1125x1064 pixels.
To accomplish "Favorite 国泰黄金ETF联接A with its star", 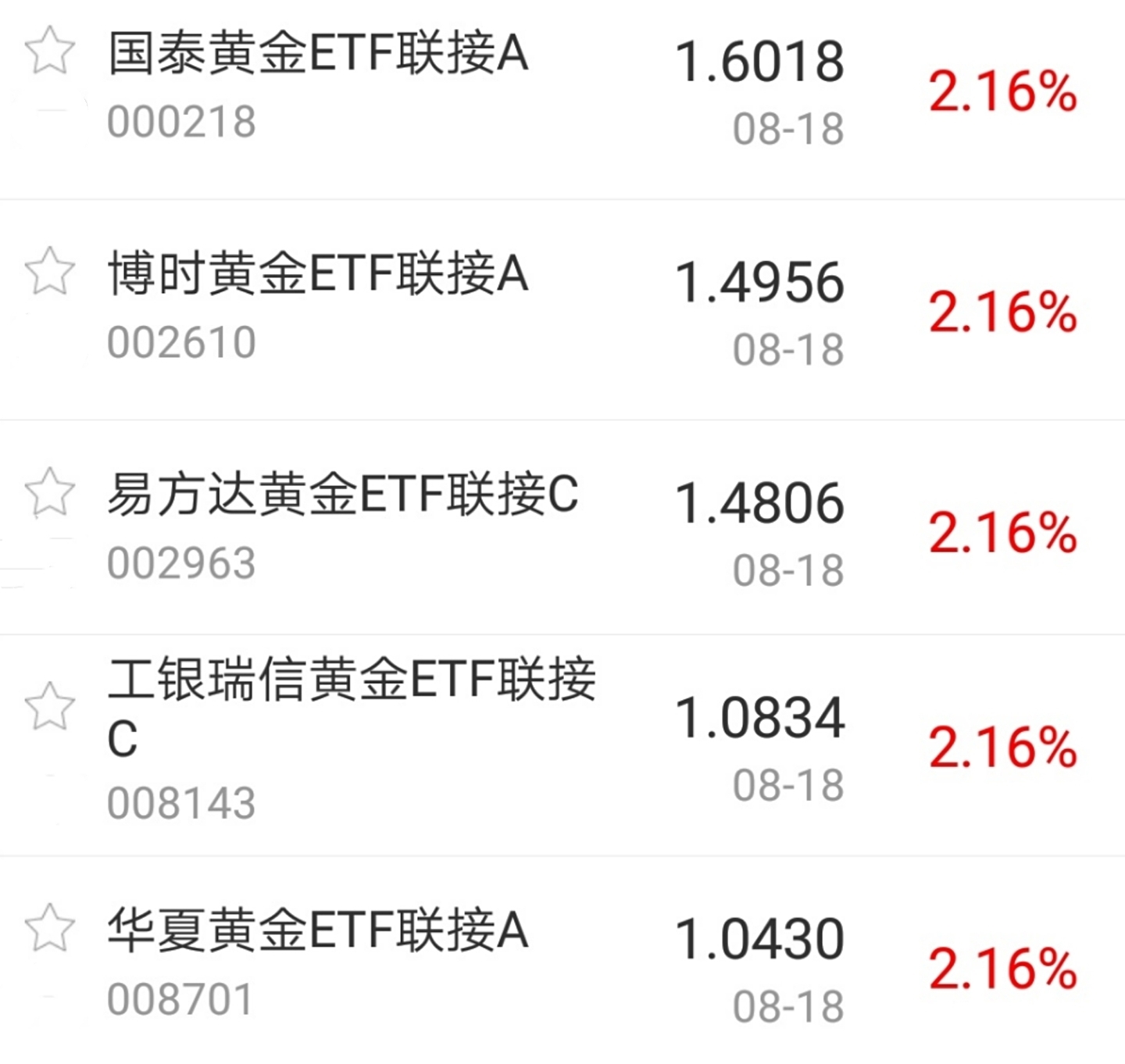I will pos(50,51).
